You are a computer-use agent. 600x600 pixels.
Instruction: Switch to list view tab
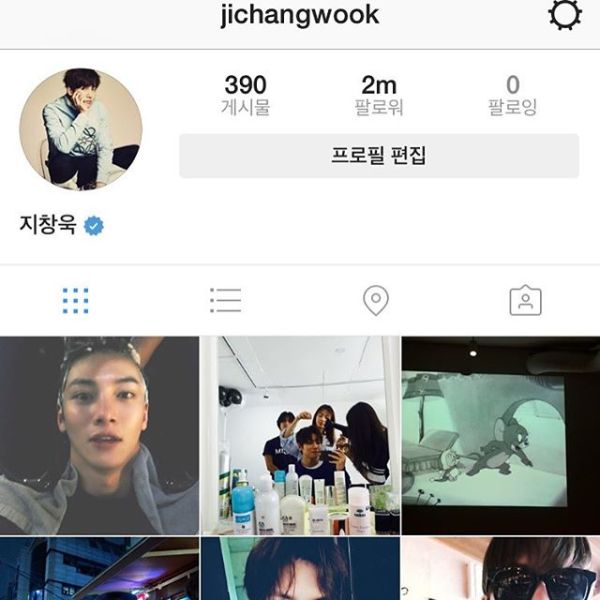(225, 300)
